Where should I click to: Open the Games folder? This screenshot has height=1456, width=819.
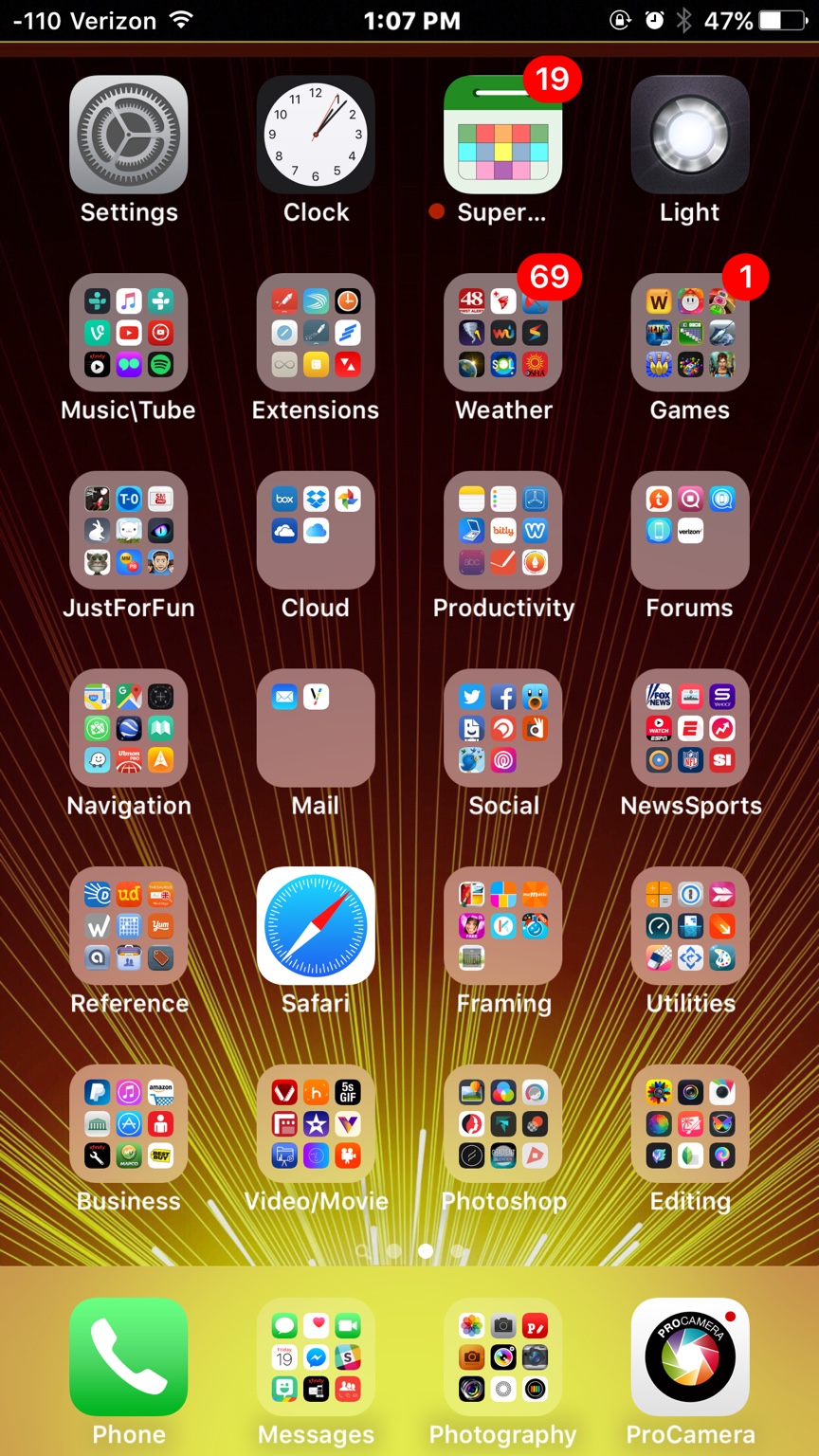[x=690, y=333]
